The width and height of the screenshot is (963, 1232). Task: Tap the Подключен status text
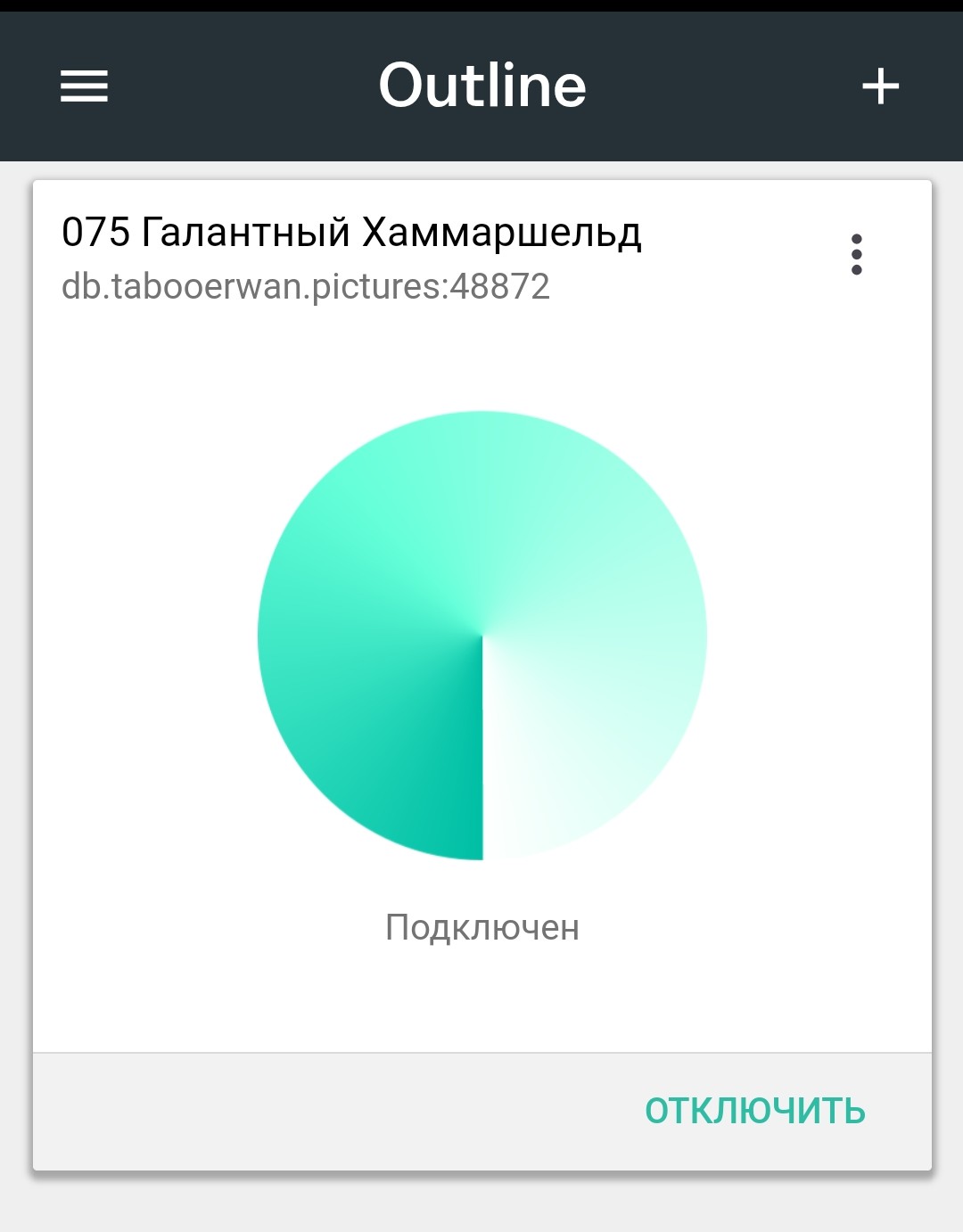481,927
